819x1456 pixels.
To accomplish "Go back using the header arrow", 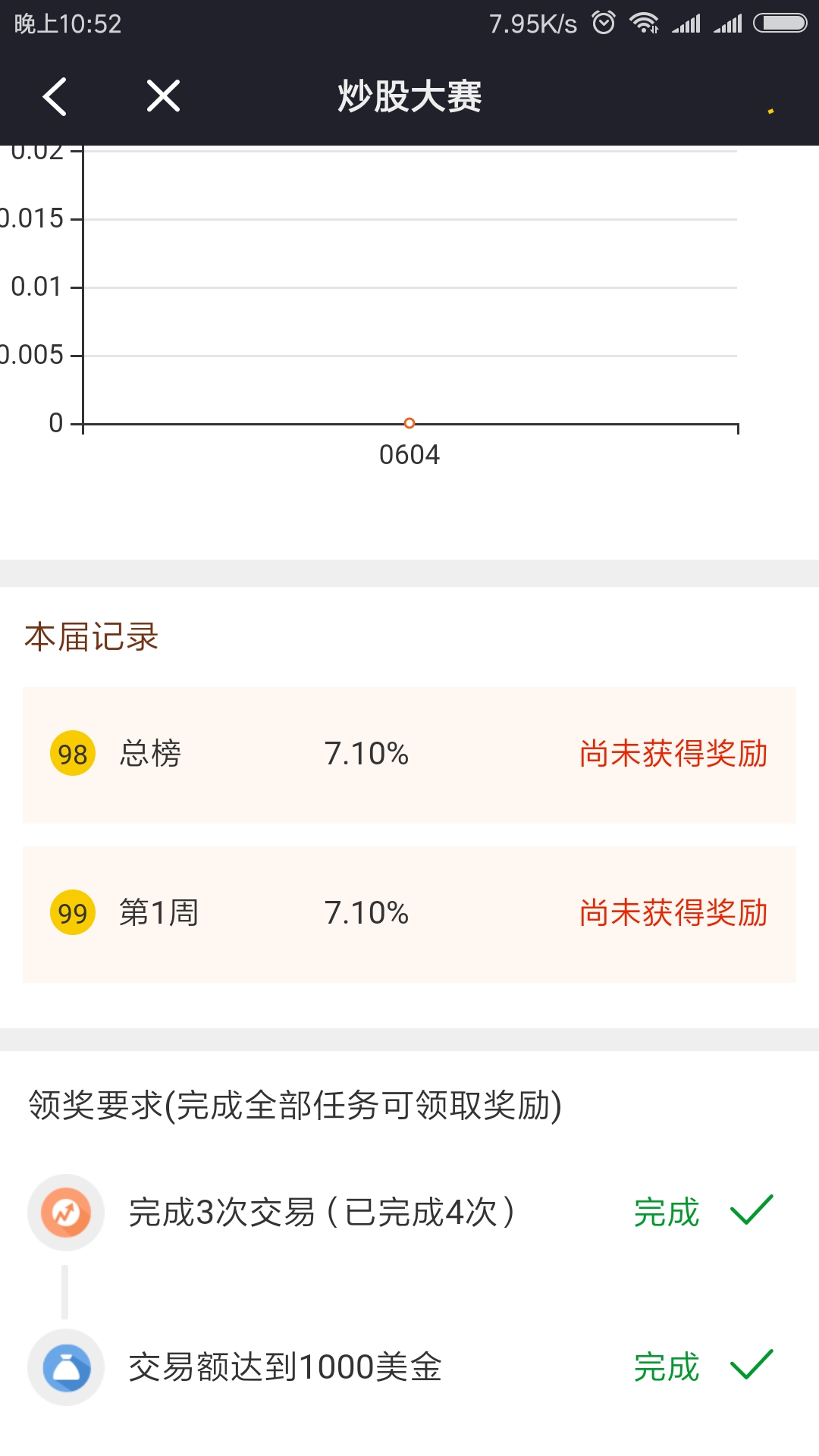I will click(55, 96).
